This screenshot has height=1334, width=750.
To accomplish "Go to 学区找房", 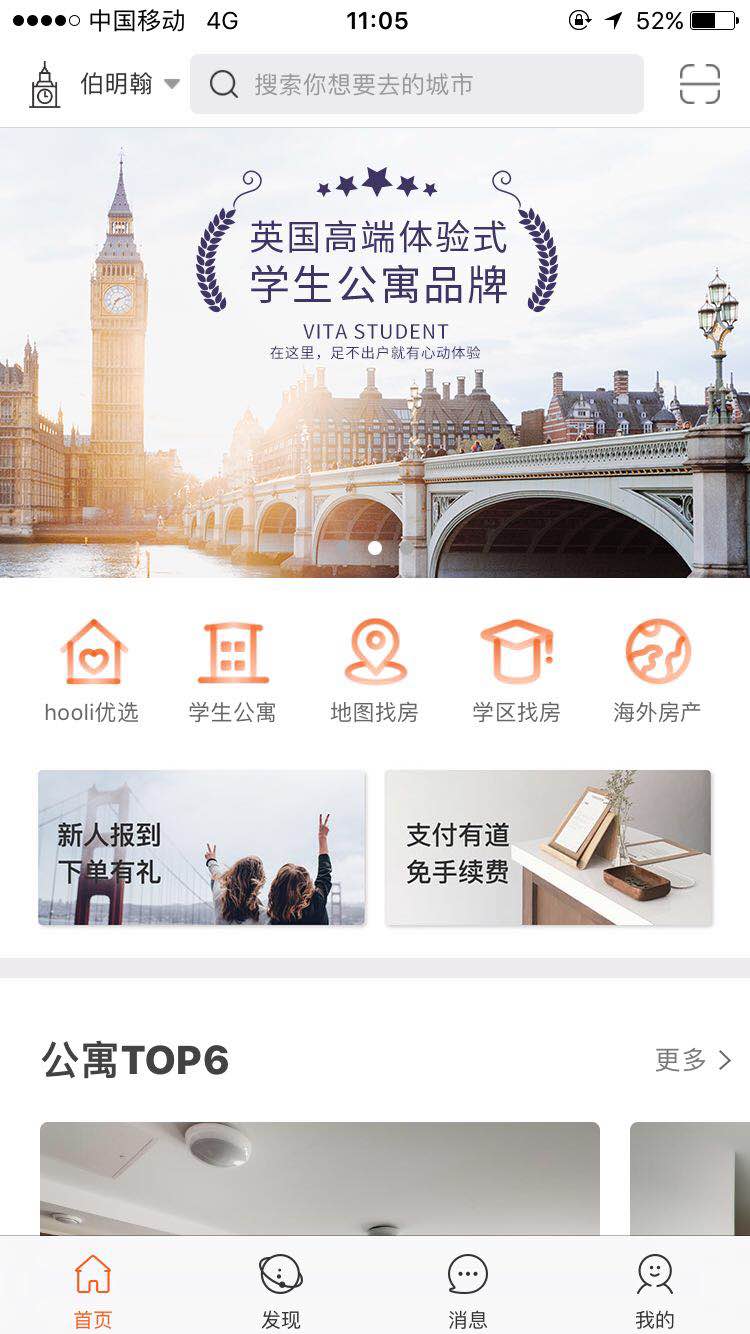I will coord(516,670).
